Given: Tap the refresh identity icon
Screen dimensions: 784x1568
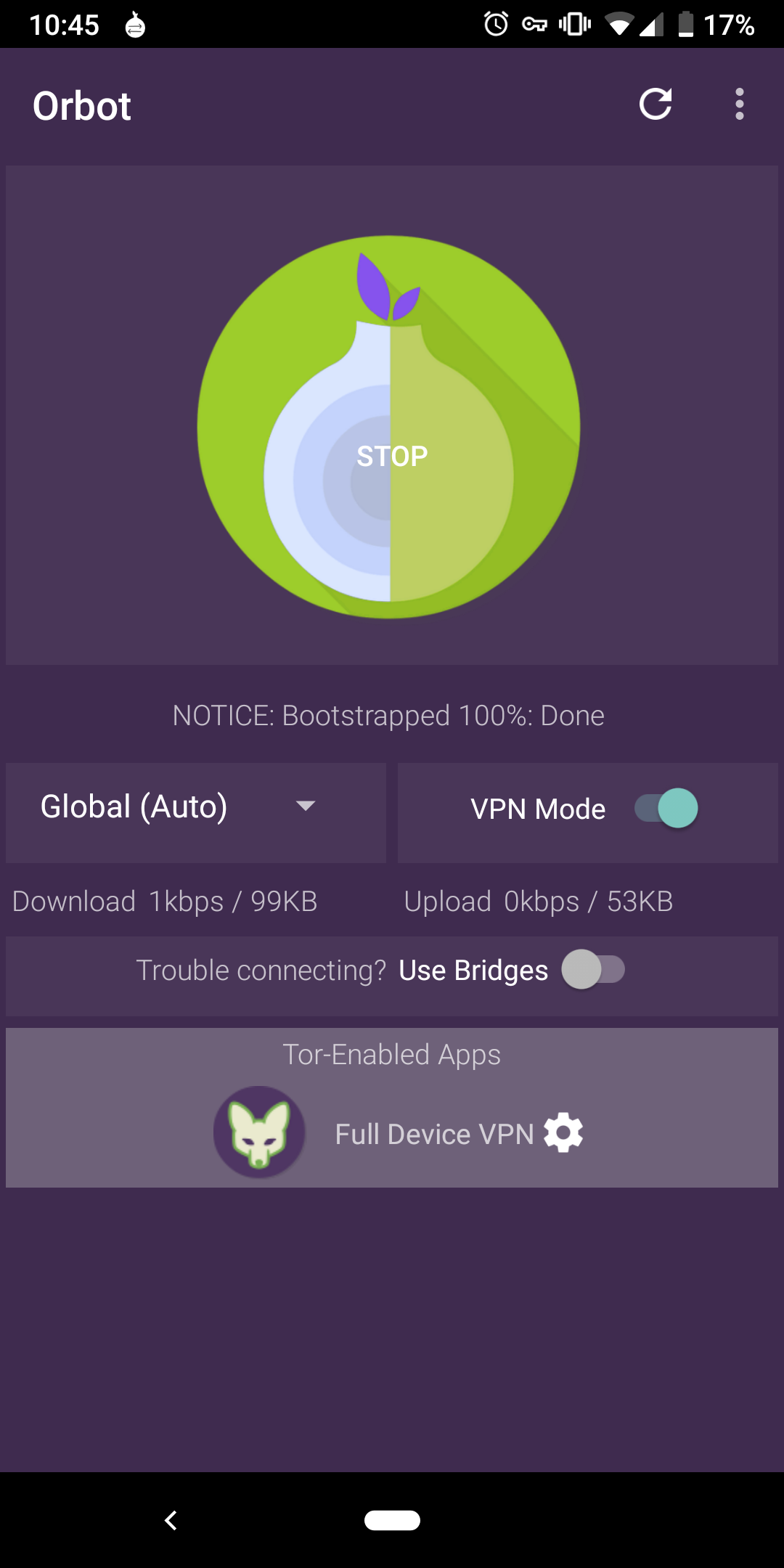Looking at the screenshot, I should pyautogui.click(x=656, y=104).
